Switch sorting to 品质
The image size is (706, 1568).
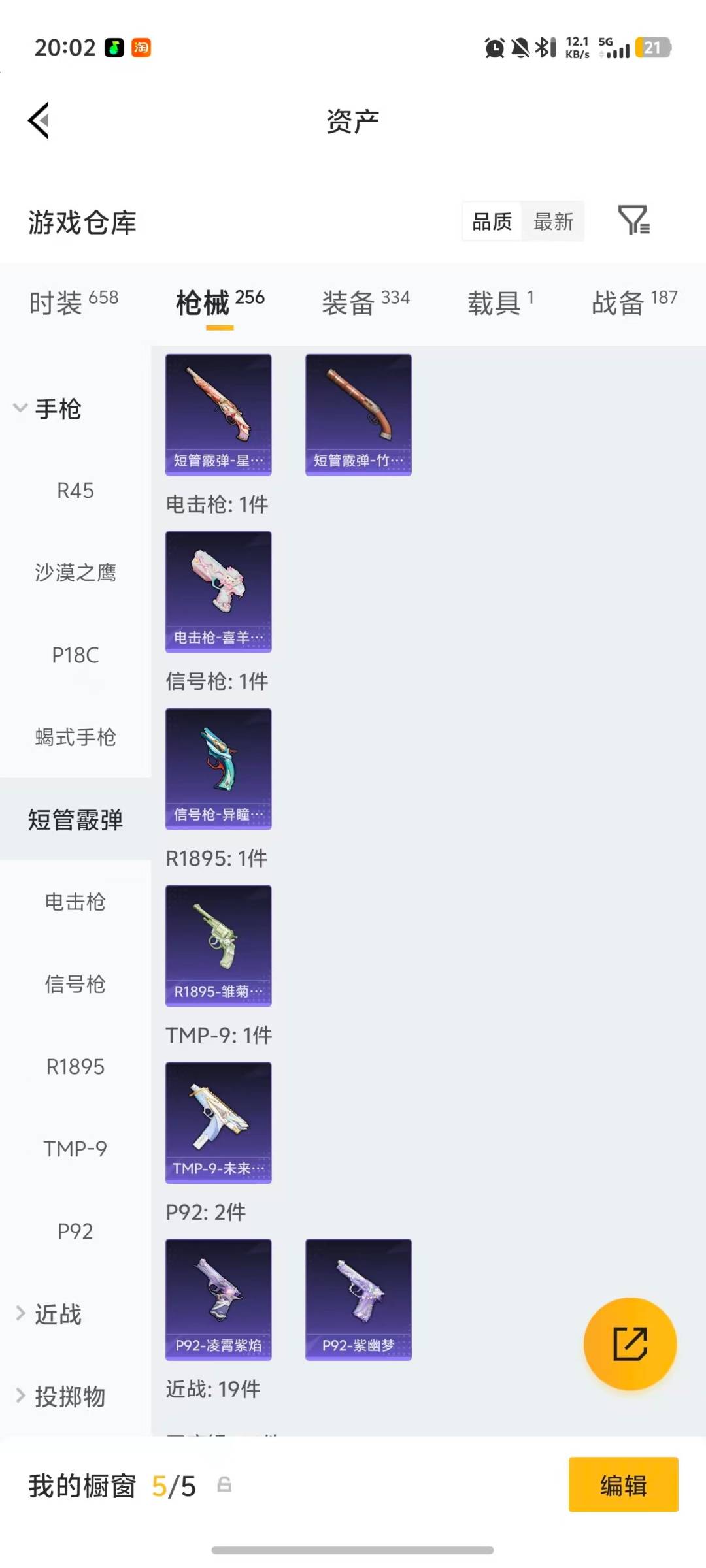click(x=491, y=221)
